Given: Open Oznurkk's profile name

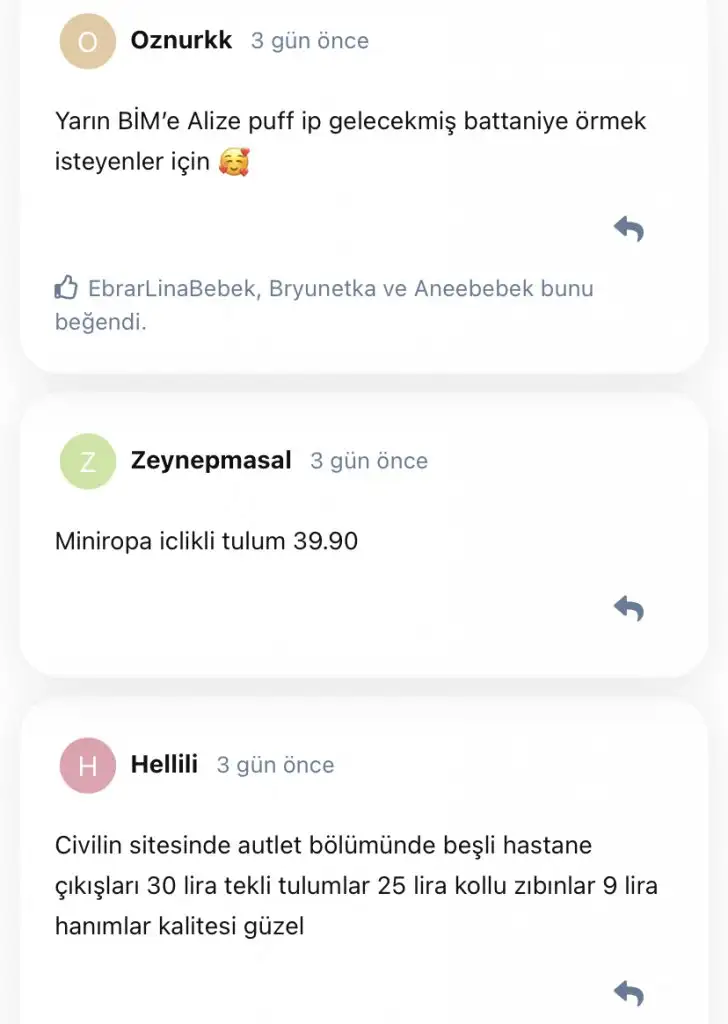Looking at the screenshot, I should pos(181,41).
